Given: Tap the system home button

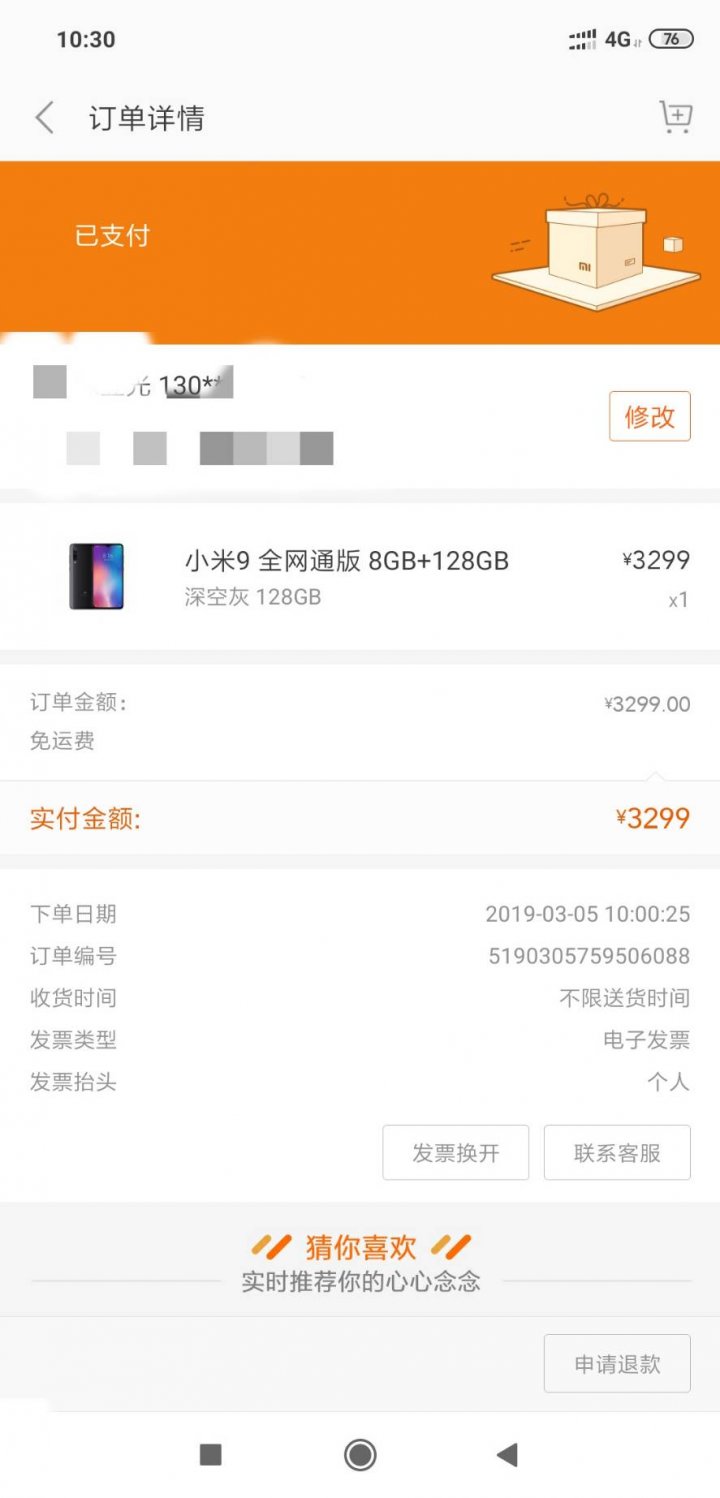Looking at the screenshot, I should pos(360,1454).
